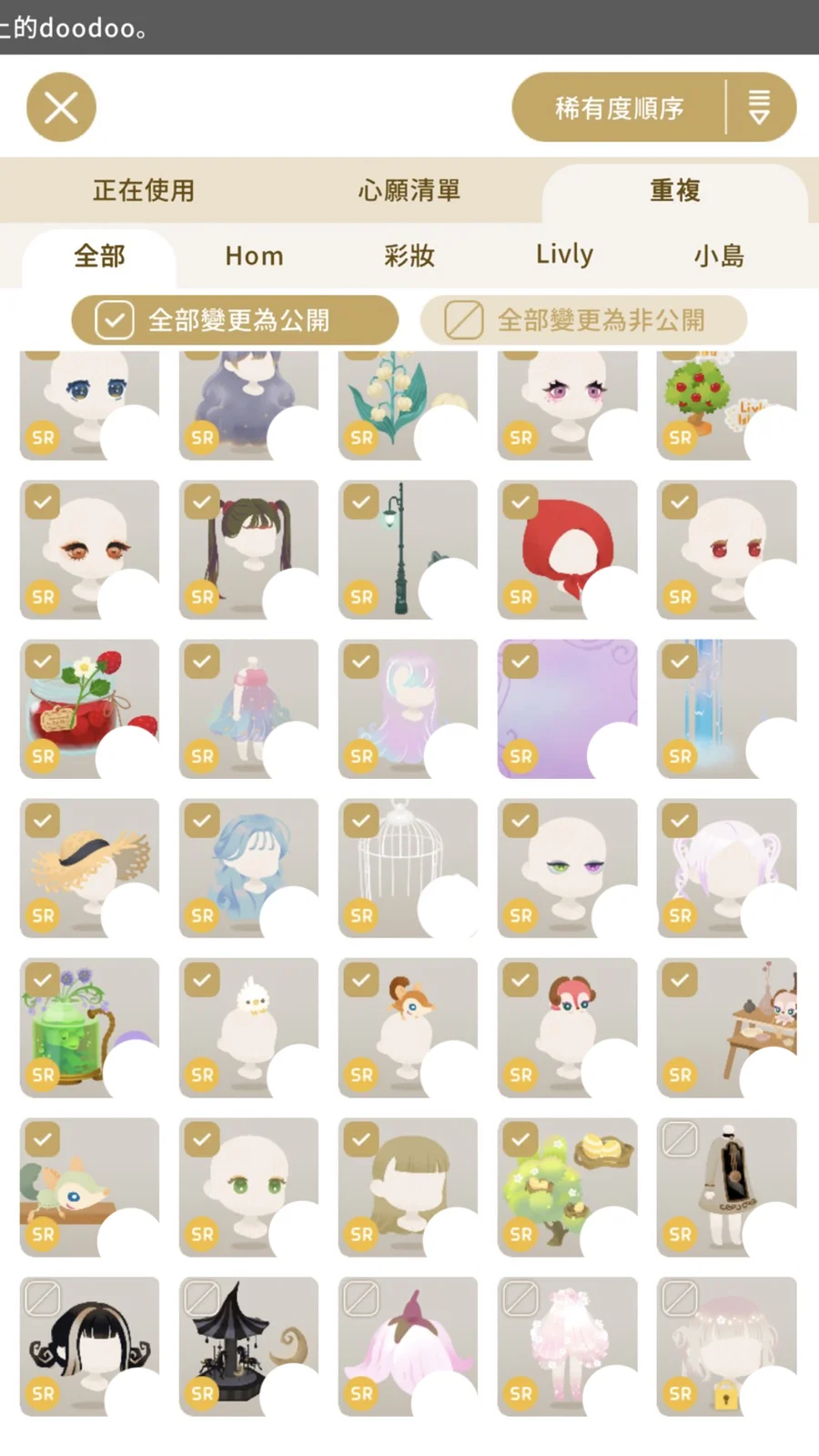This screenshot has height=1456, width=819.
Task: Uncheck the straw hat item
Action: click(43, 821)
